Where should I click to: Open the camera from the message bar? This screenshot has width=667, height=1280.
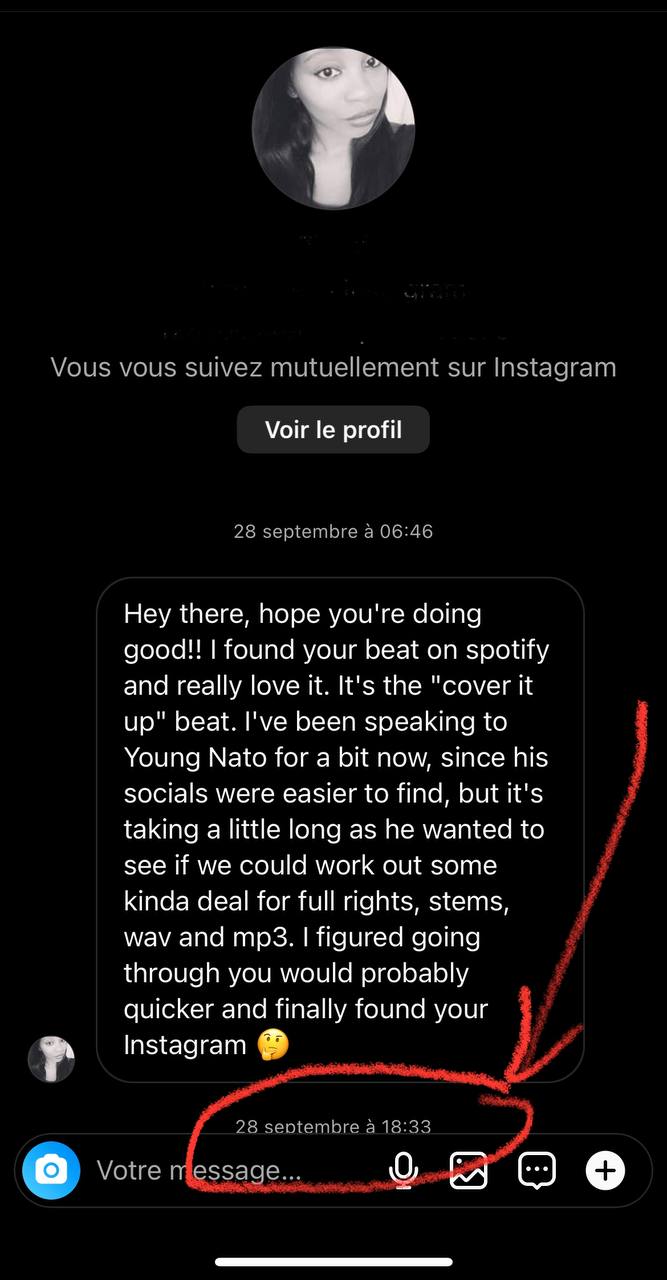(x=51, y=1170)
